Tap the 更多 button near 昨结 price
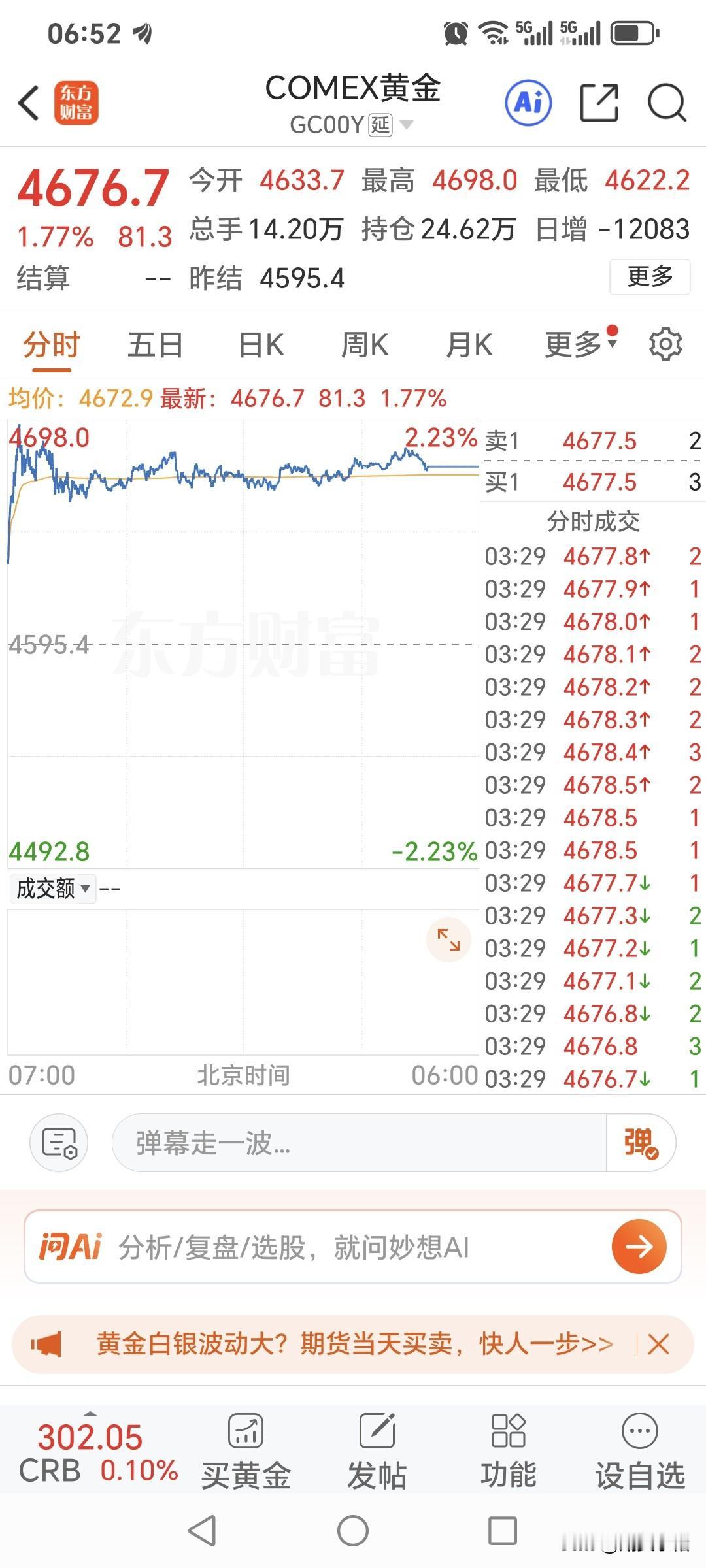Image resolution: width=706 pixels, height=1568 pixels. (649, 277)
